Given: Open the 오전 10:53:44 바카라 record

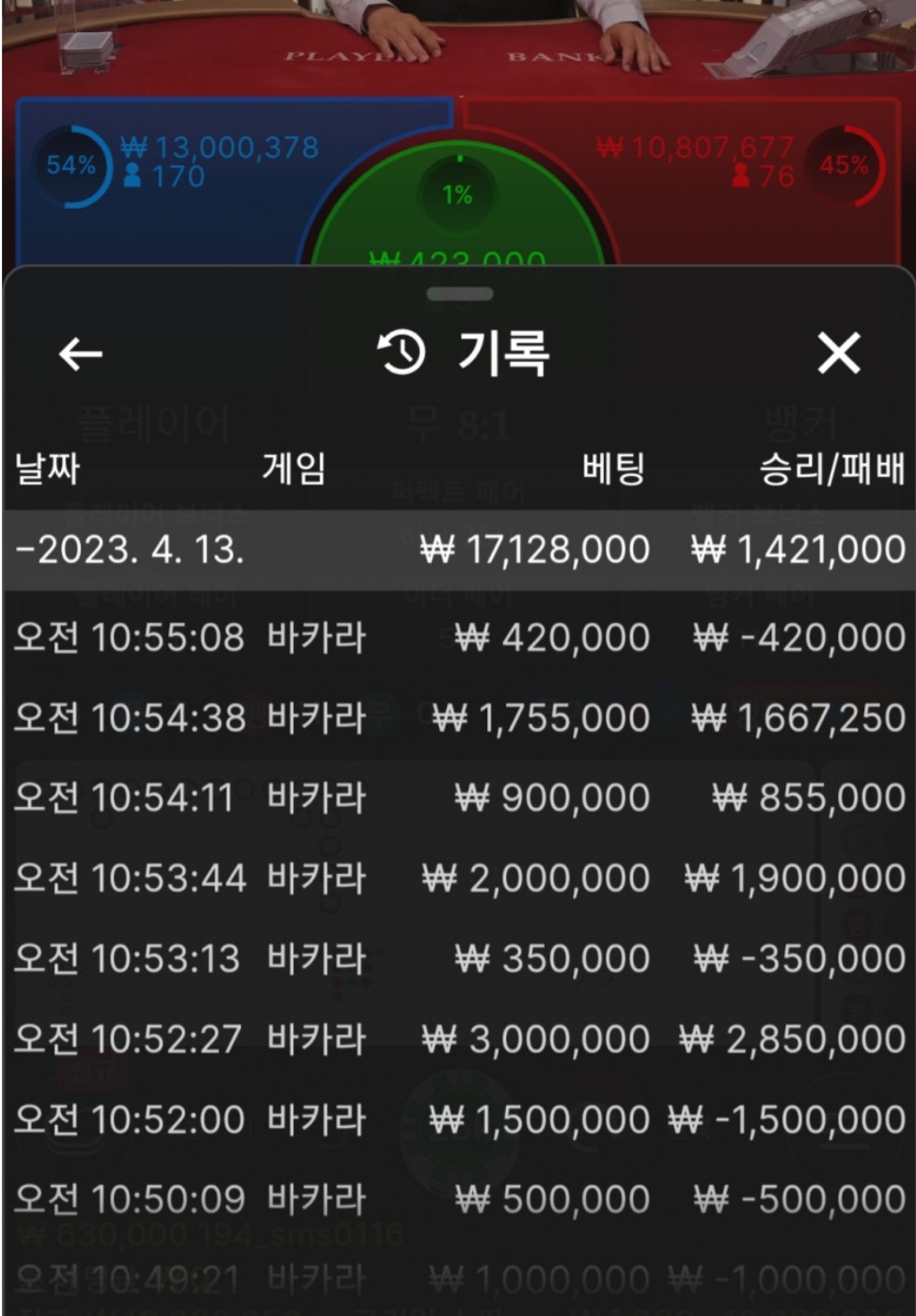Looking at the screenshot, I should (x=458, y=879).
